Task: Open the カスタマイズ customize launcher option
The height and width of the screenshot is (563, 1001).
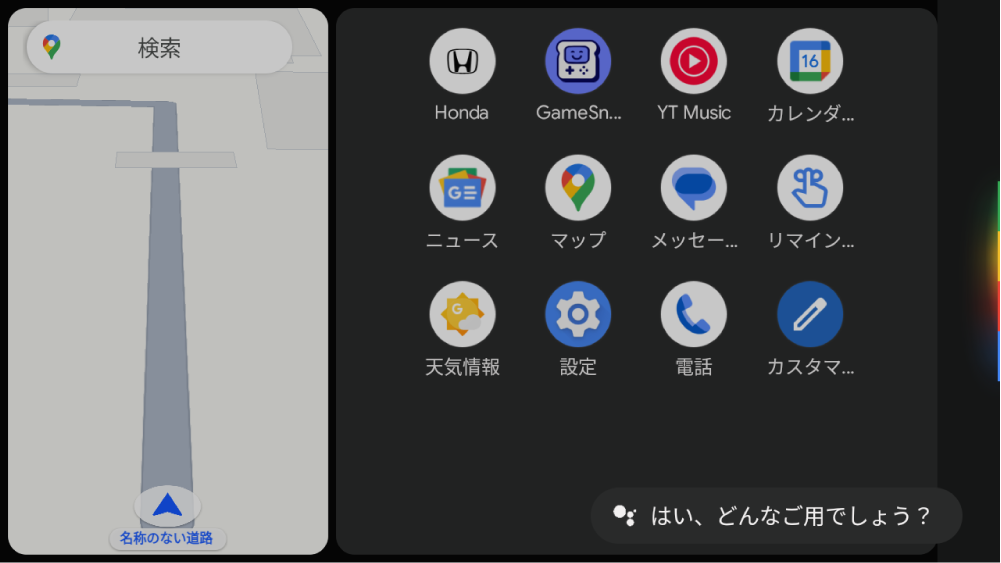Action: point(810,315)
